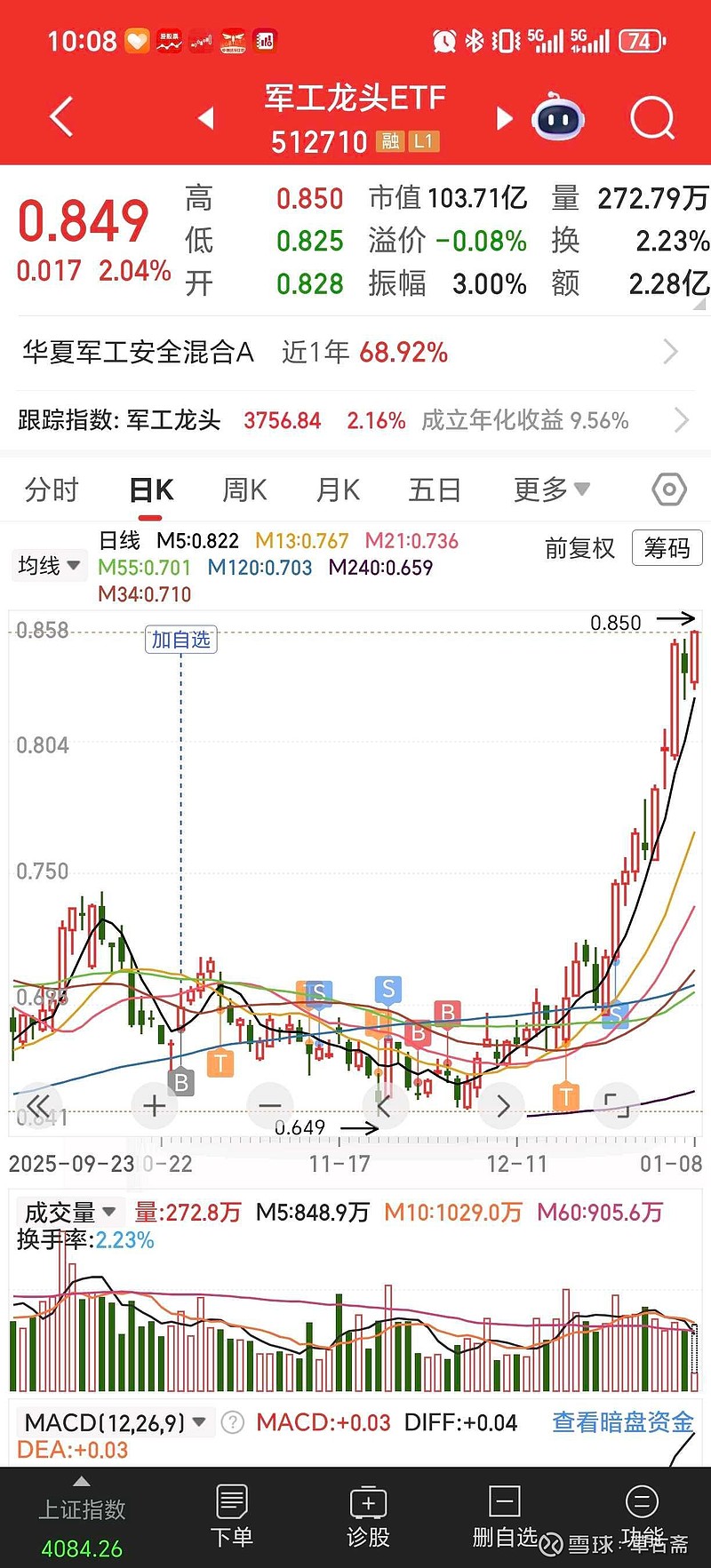Zoom in the chart with the plus icon

pyautogui.click(x=154, y=1104)
